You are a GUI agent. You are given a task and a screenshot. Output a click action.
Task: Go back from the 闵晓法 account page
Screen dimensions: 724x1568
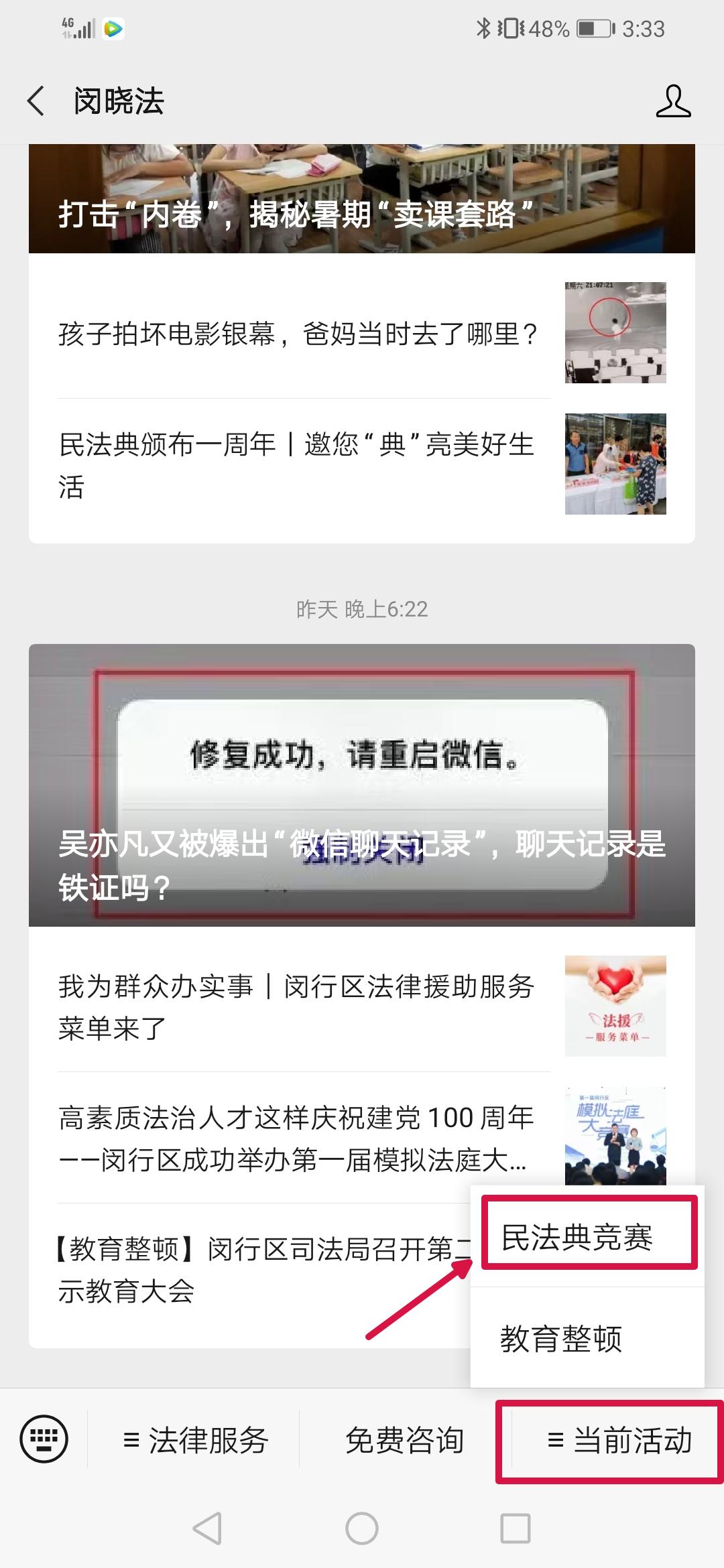(x=36, y=102)
